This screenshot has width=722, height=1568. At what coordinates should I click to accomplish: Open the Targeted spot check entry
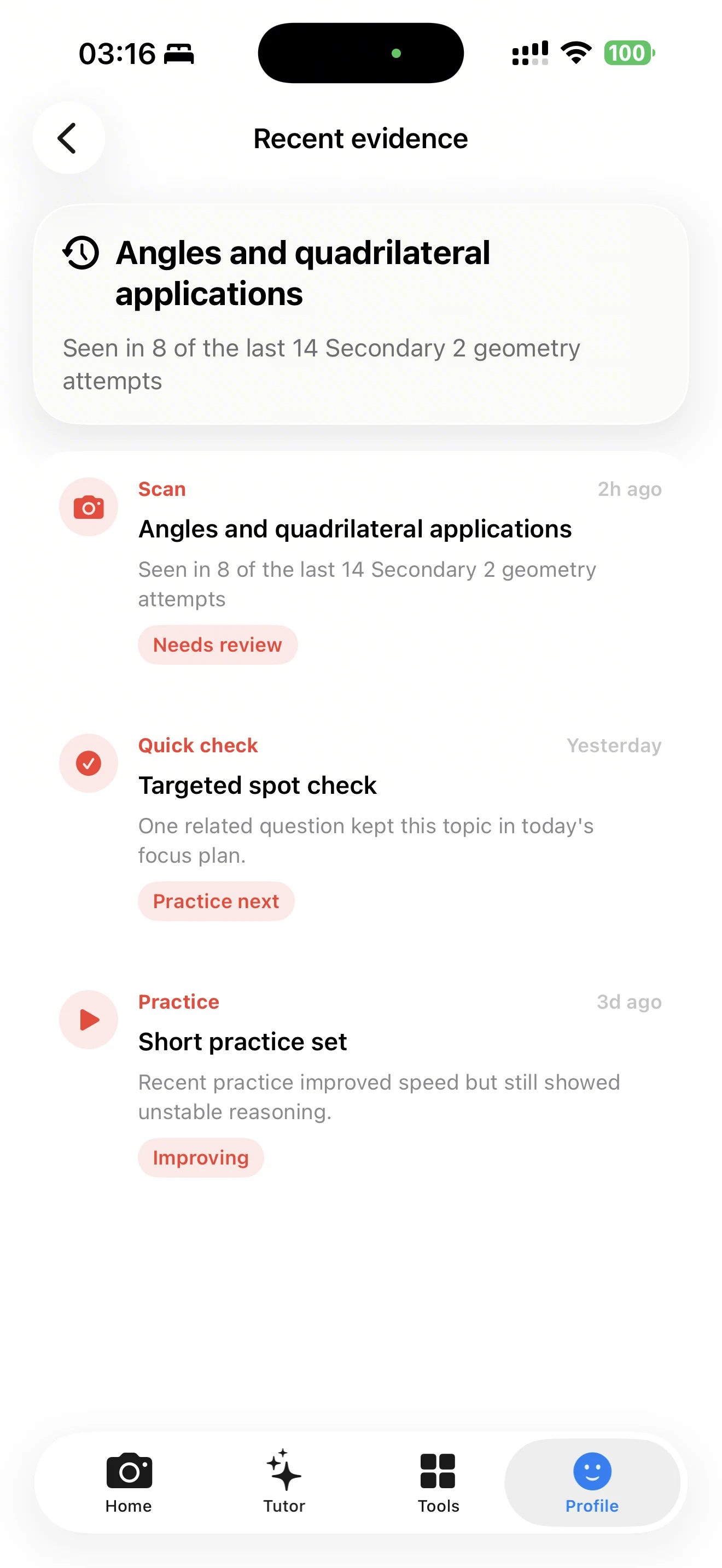click(x=258, y=785)
